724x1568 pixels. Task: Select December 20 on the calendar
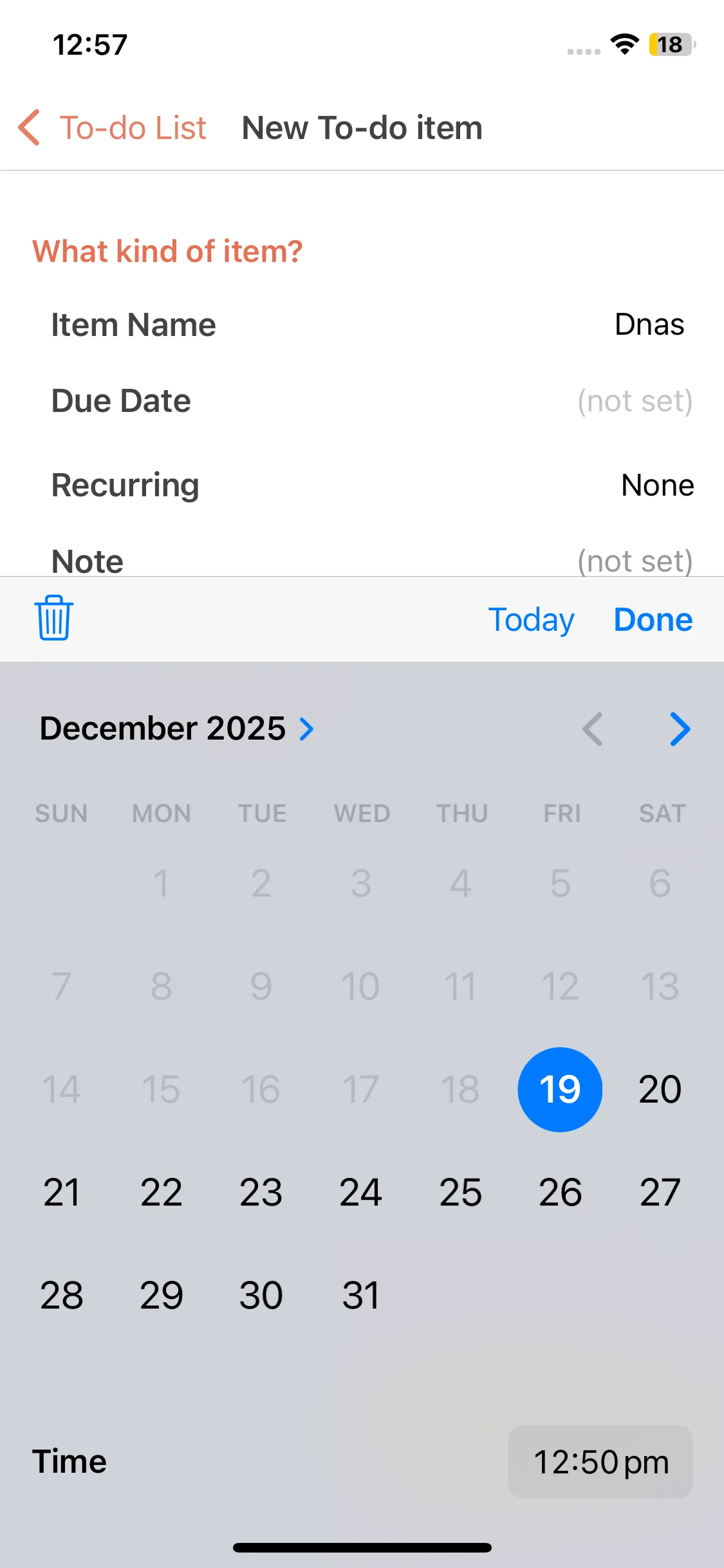(x=660, y=1089)
